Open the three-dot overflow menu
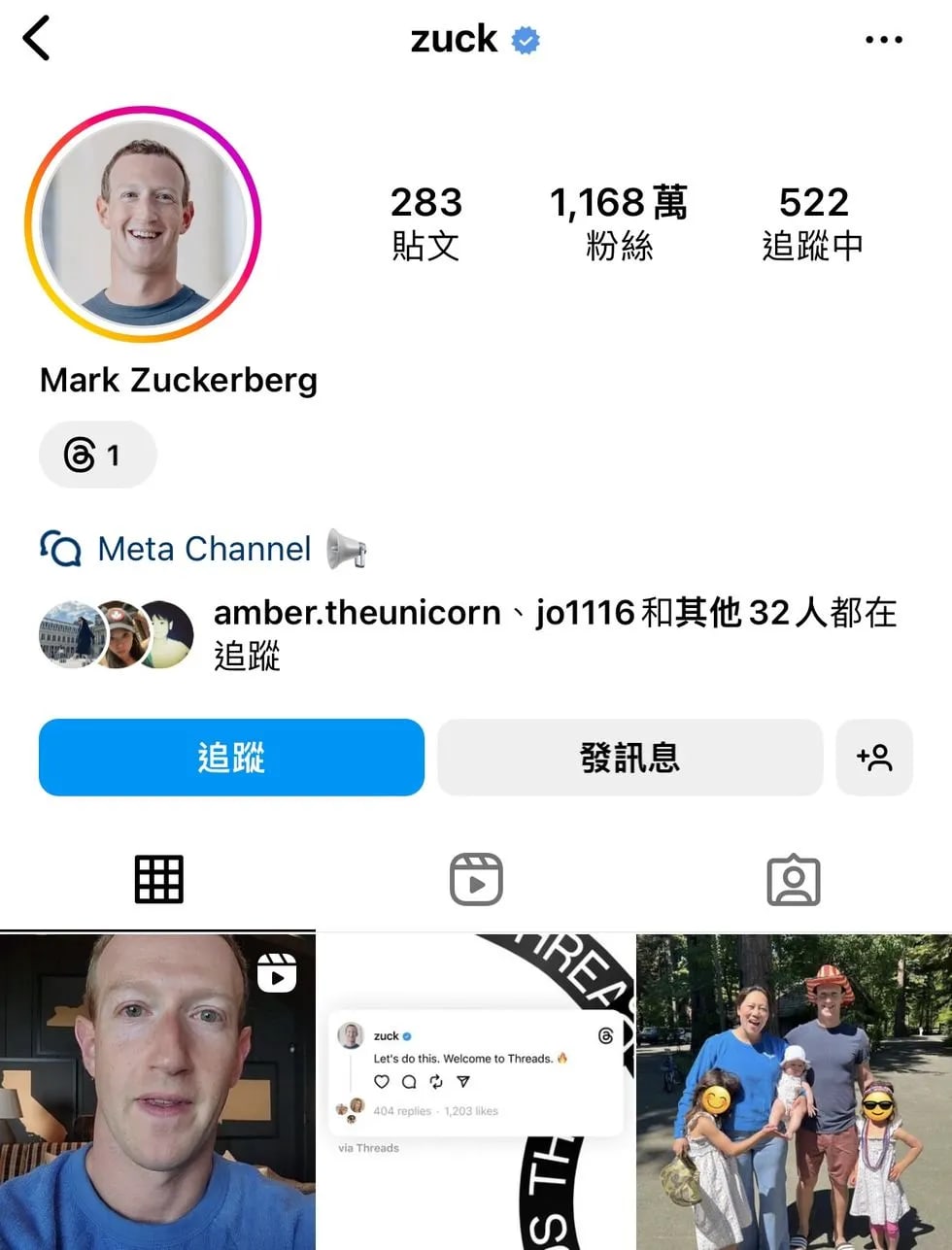The width and height of the screenshot is (952, 1250). (x=883, y=40)
